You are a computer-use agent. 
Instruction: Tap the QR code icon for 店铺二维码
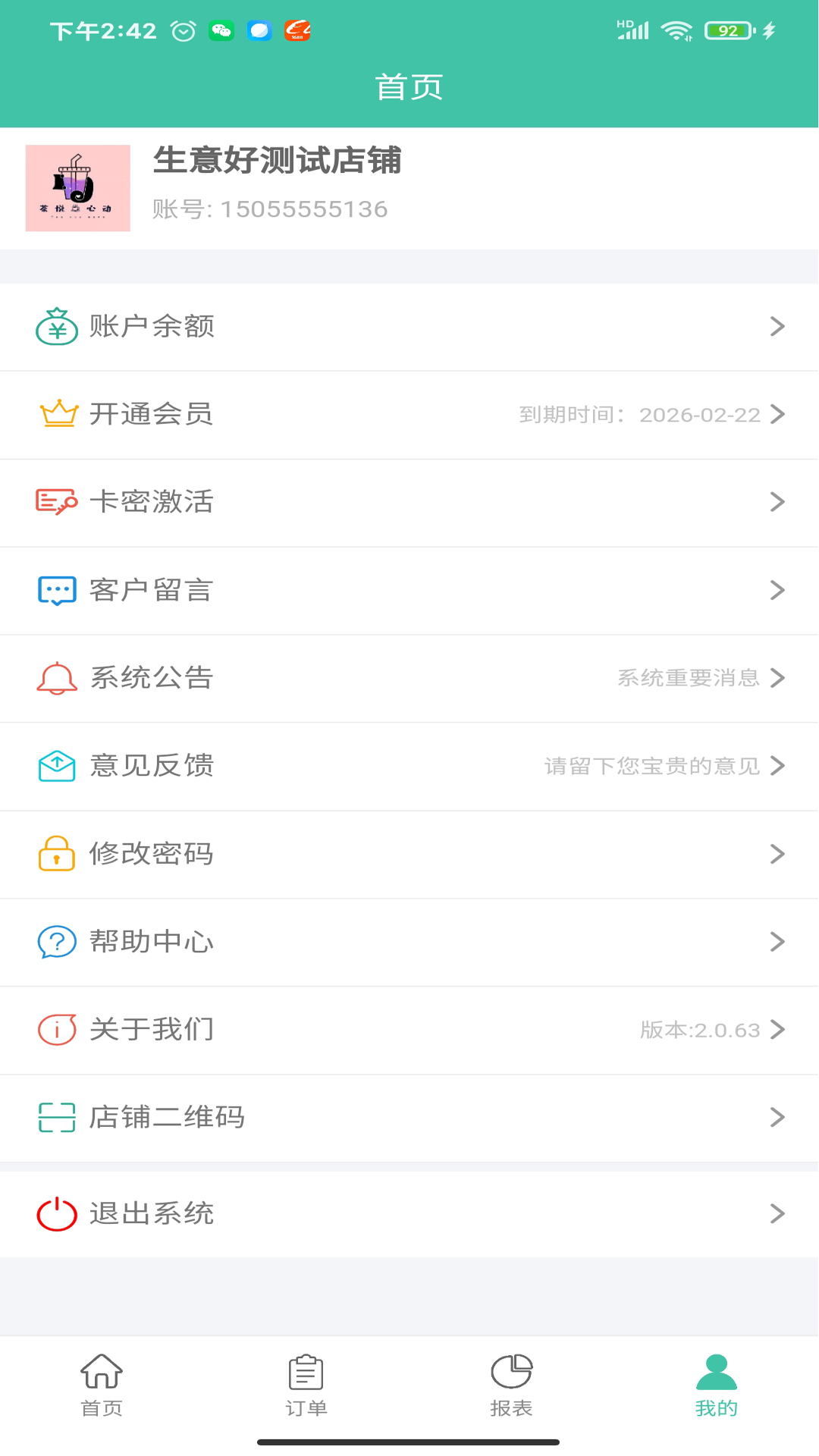(56, 1117)
